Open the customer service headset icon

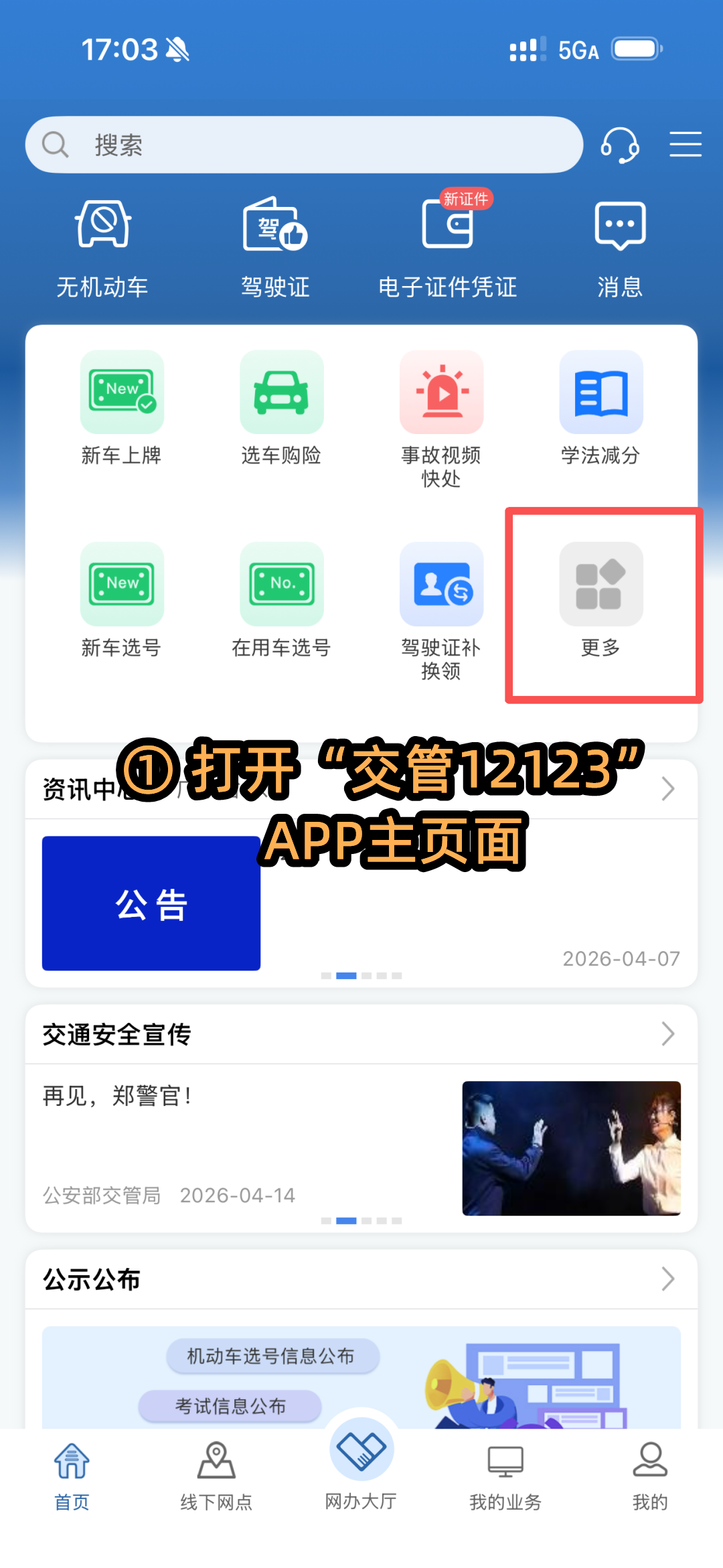(x=620, y=145)
